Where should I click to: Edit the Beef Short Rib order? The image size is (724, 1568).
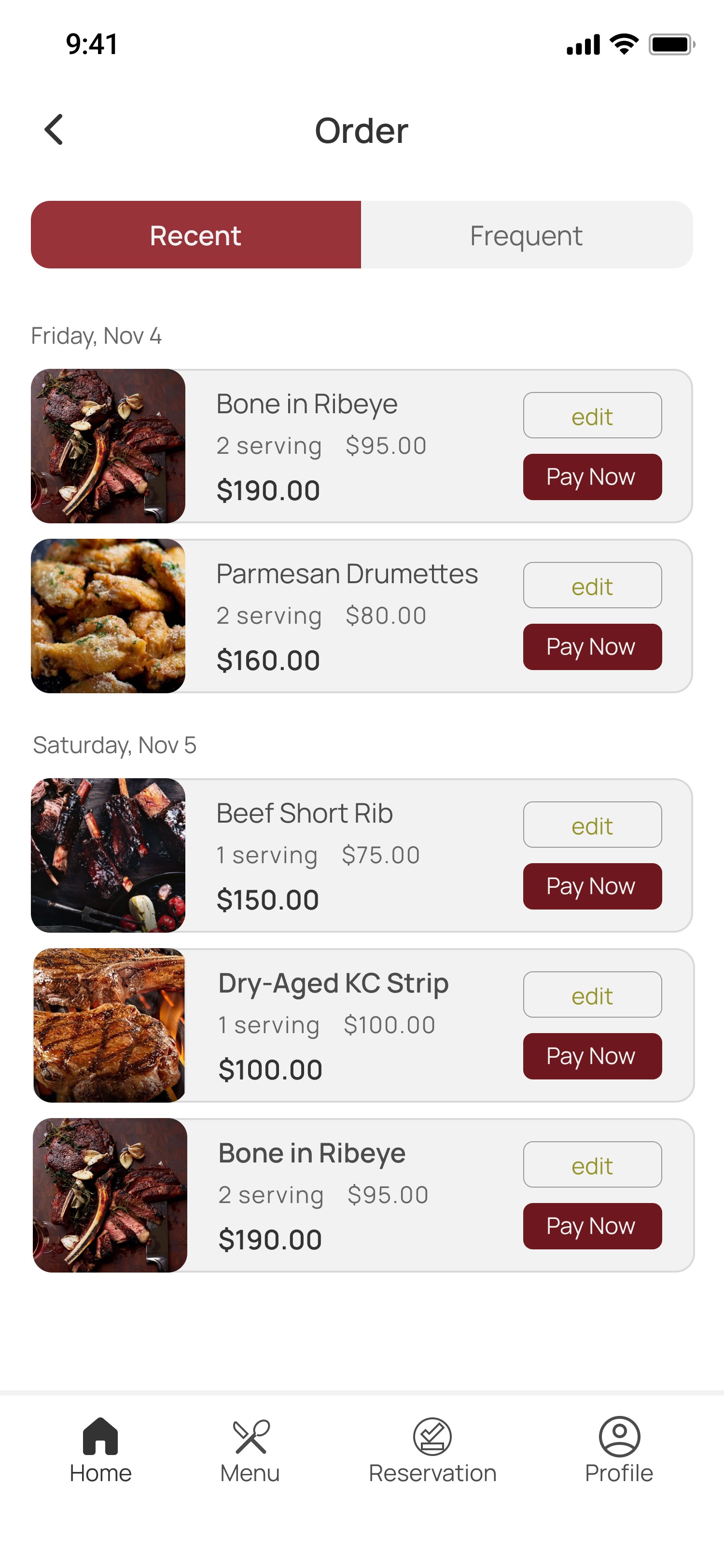[592, 825]
